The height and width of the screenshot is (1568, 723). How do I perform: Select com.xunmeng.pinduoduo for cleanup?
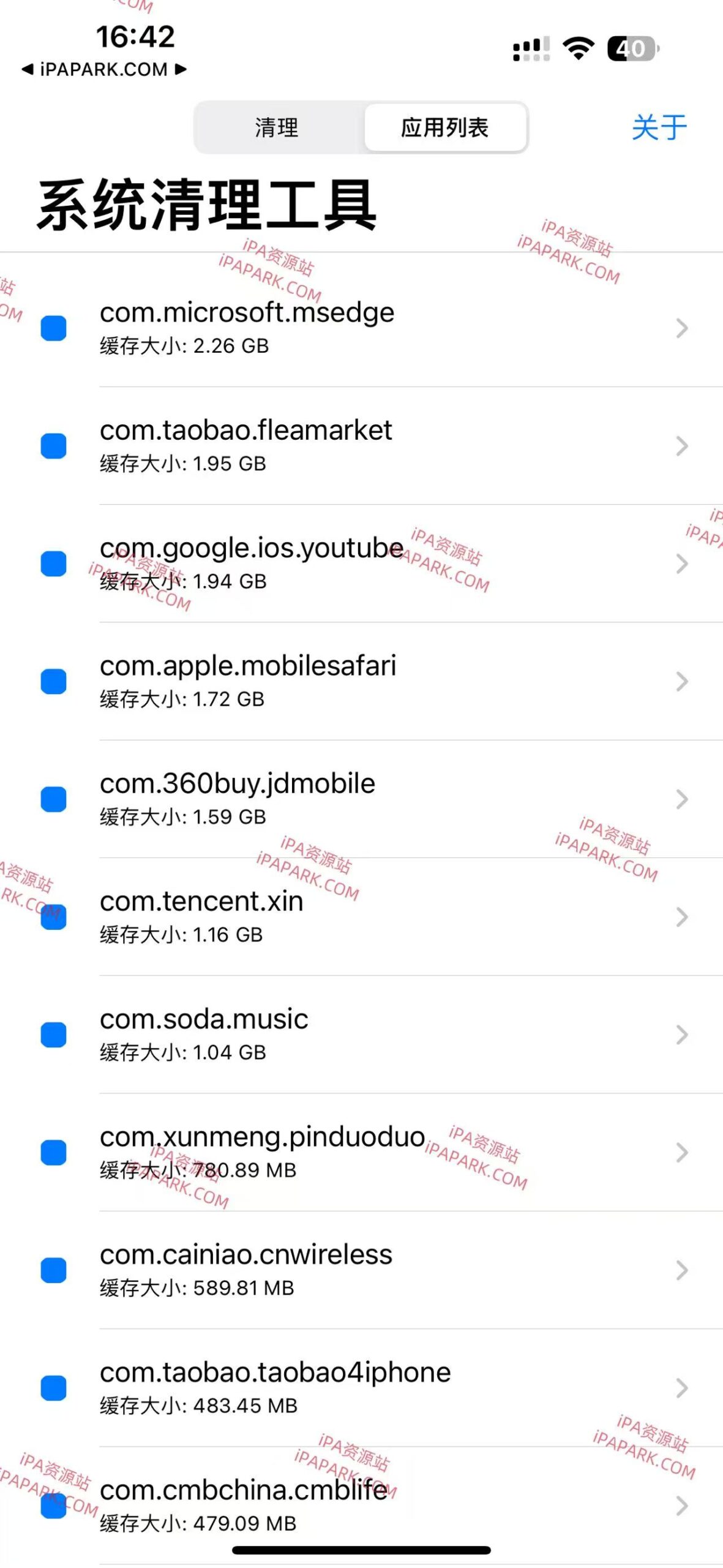(53, 1153)
